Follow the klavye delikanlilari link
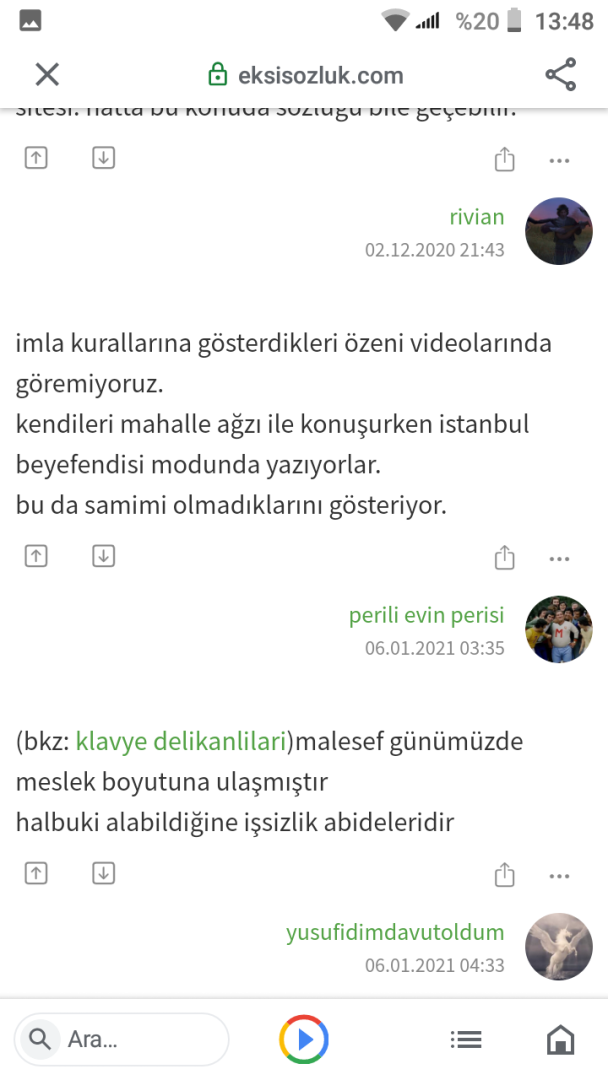This screenshot has height=1080, width=608. click(x=182, y=742)
